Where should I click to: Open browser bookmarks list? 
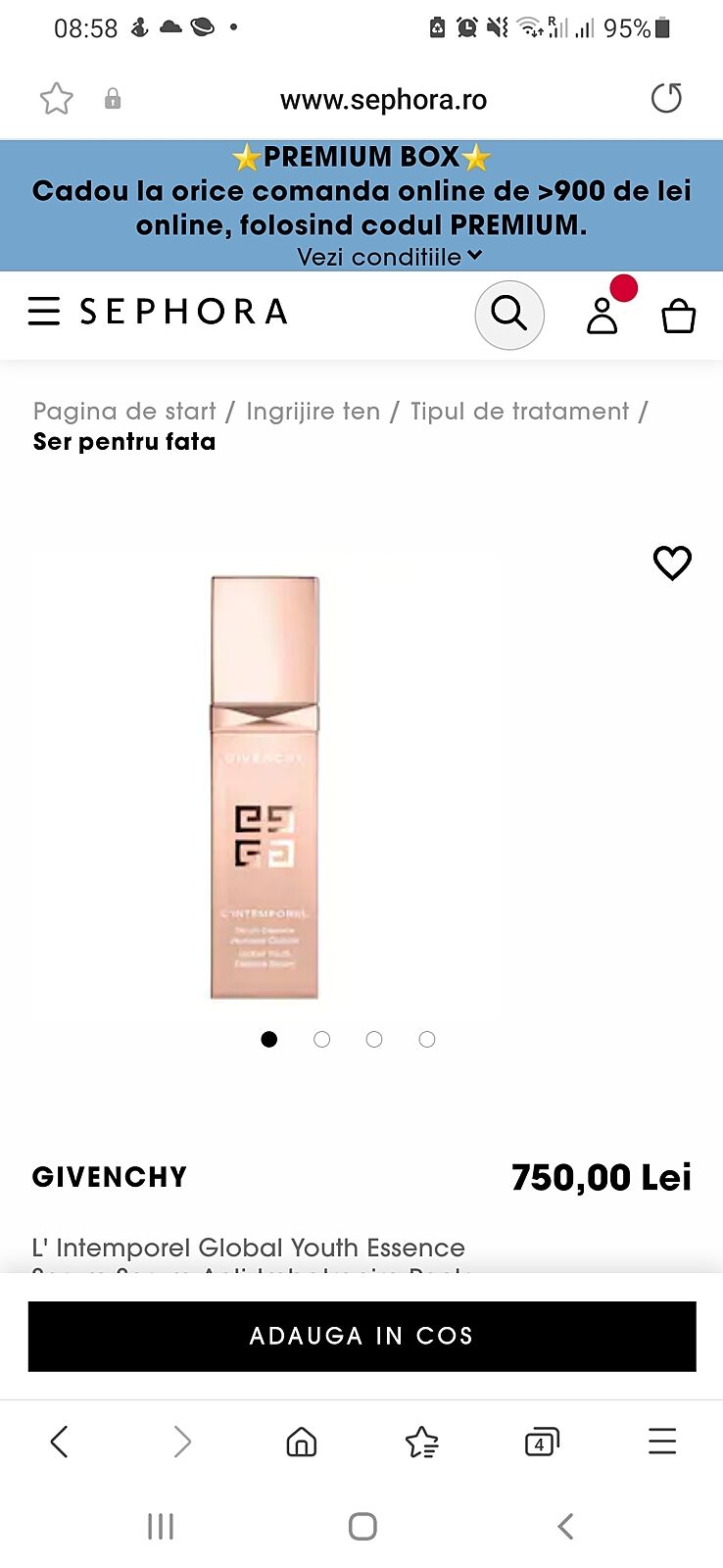(421, 1442)
